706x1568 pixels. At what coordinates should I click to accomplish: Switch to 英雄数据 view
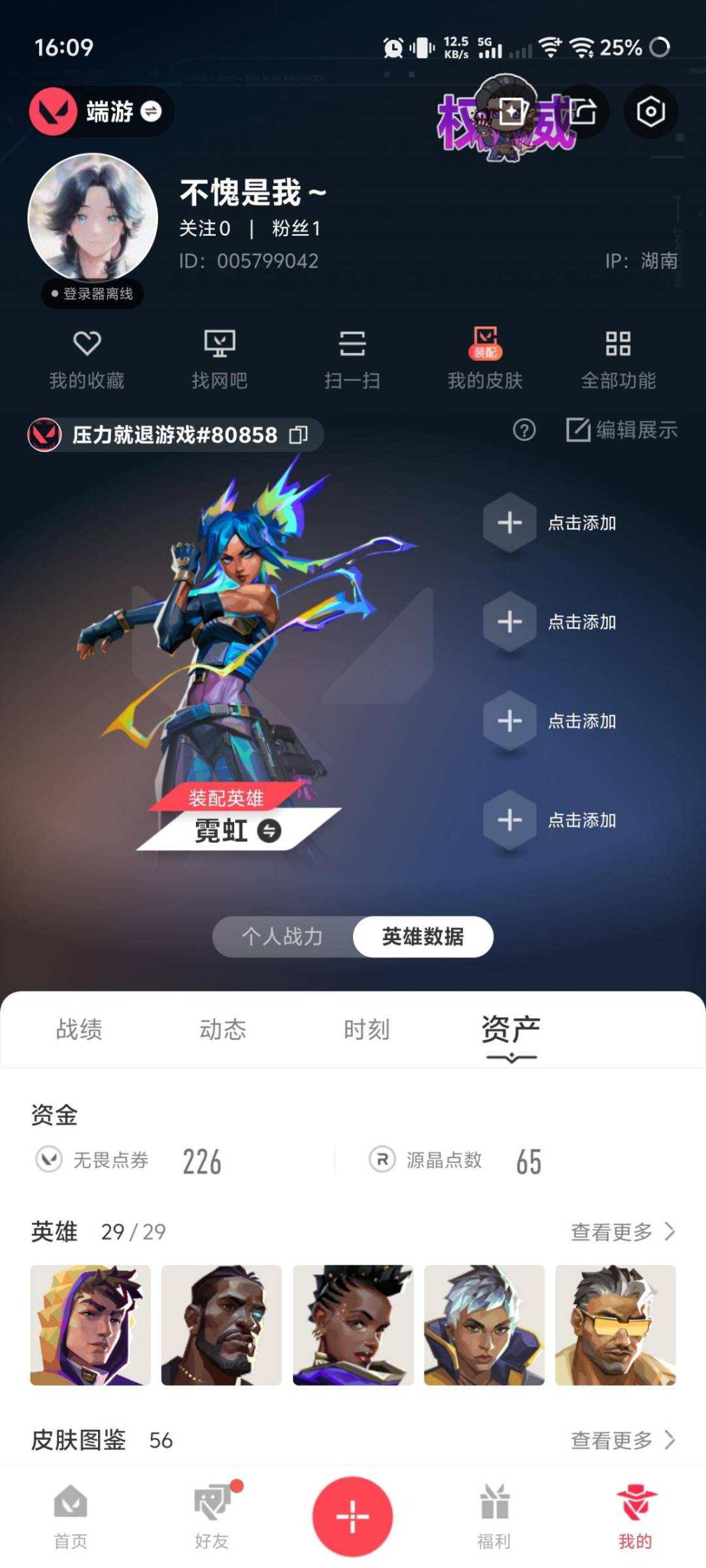[422, 936]
